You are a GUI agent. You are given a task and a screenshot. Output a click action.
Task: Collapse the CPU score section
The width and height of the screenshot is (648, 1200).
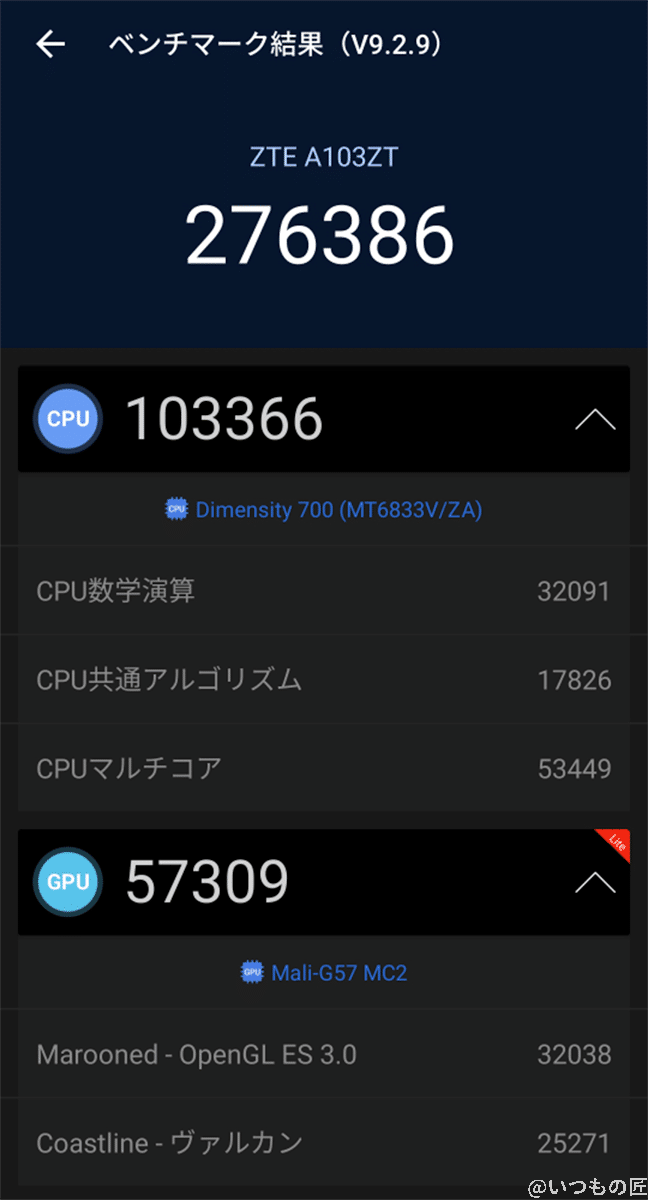click(x=595, y=420)
